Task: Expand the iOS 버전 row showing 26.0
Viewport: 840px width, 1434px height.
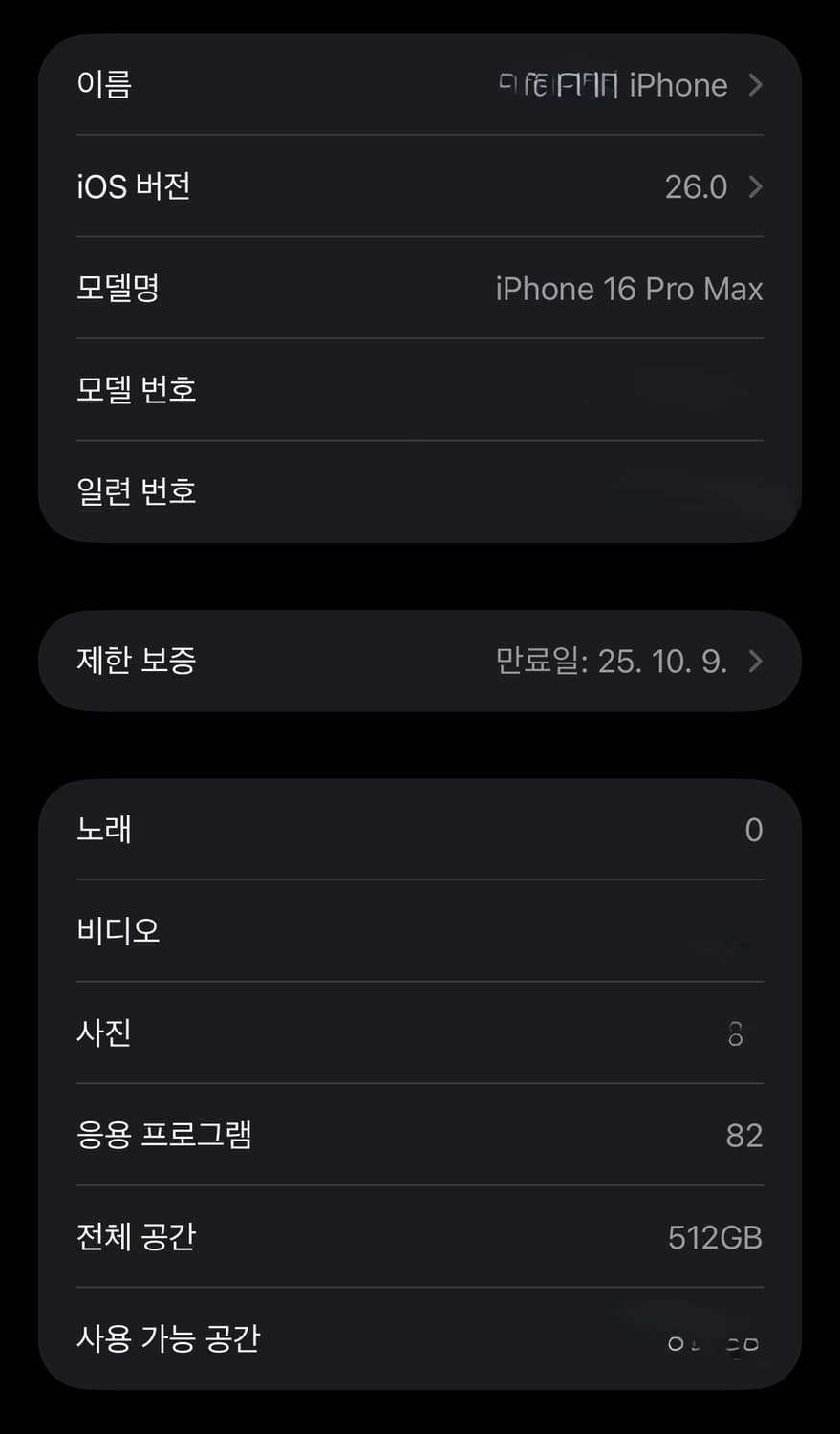Action: coord(420,186)
